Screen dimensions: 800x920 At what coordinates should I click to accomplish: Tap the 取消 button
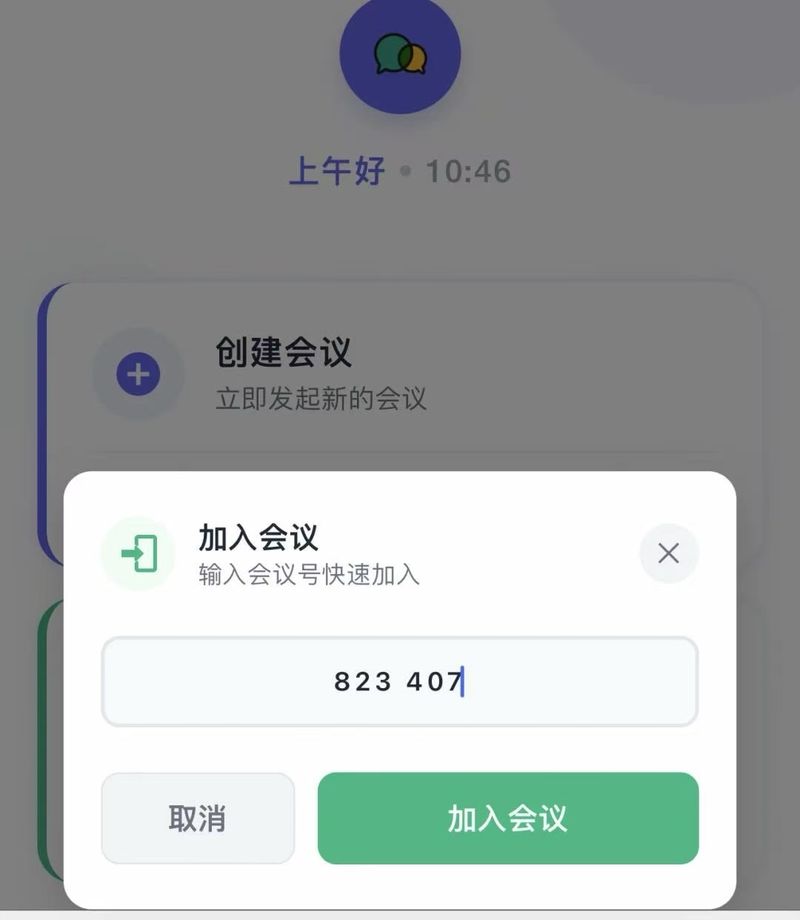198,818
